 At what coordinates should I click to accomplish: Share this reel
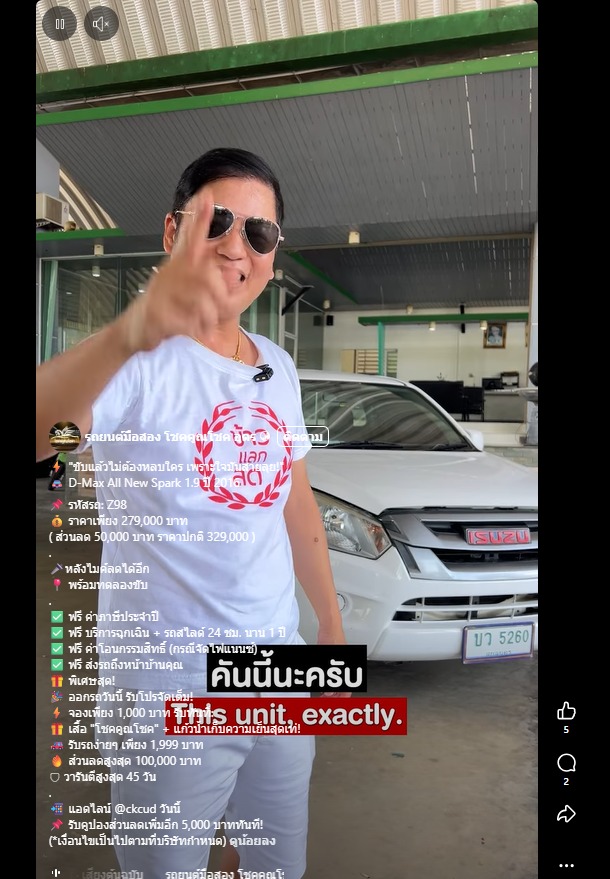(566, 814)
